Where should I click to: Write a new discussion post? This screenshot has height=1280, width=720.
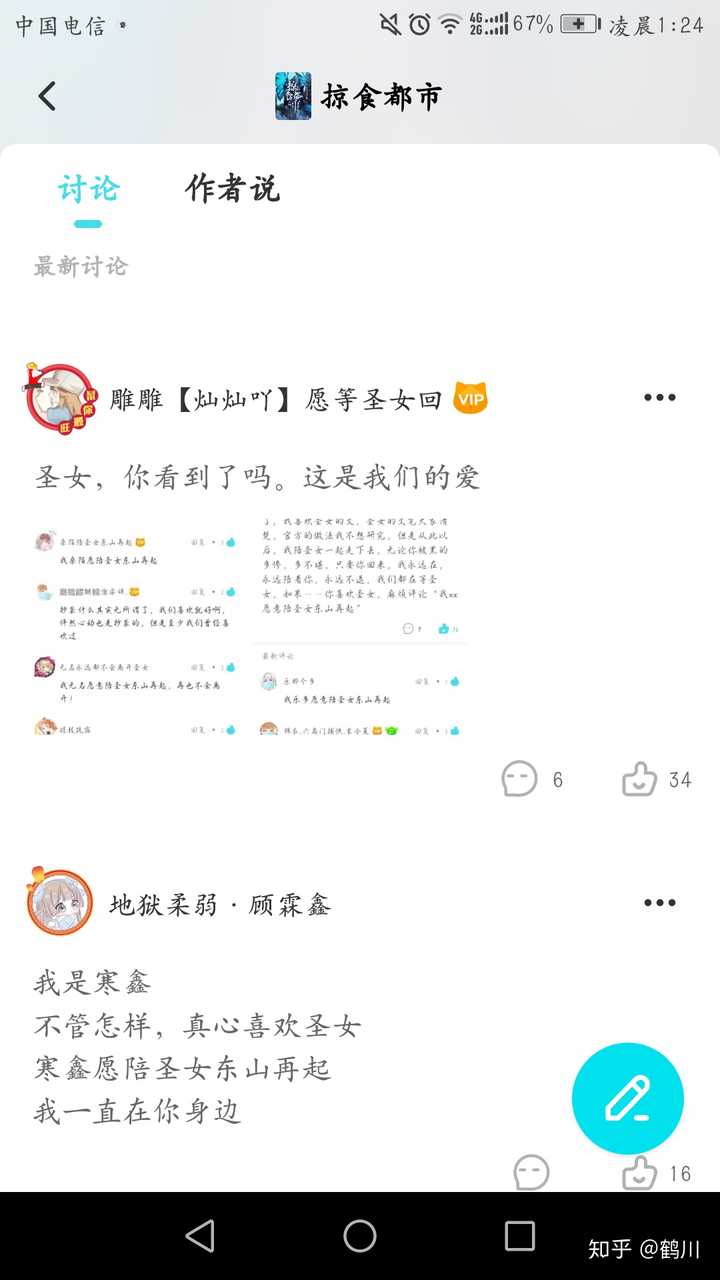pos(627,1098)
